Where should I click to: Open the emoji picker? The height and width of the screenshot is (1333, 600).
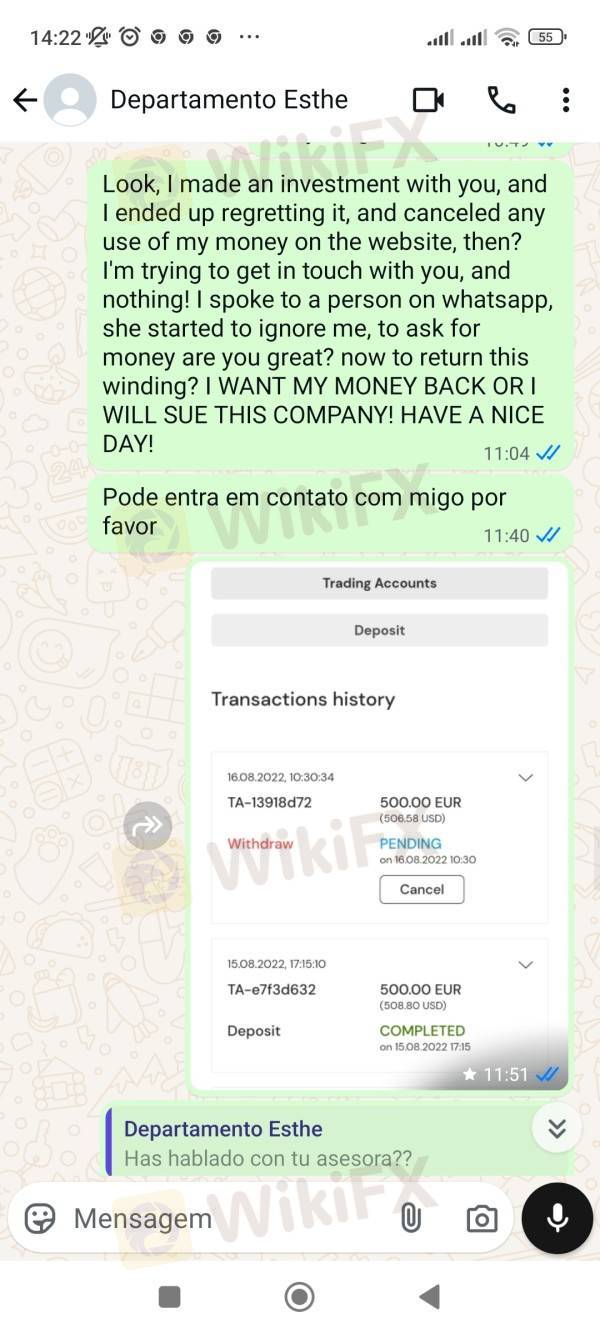point(40,1218)
